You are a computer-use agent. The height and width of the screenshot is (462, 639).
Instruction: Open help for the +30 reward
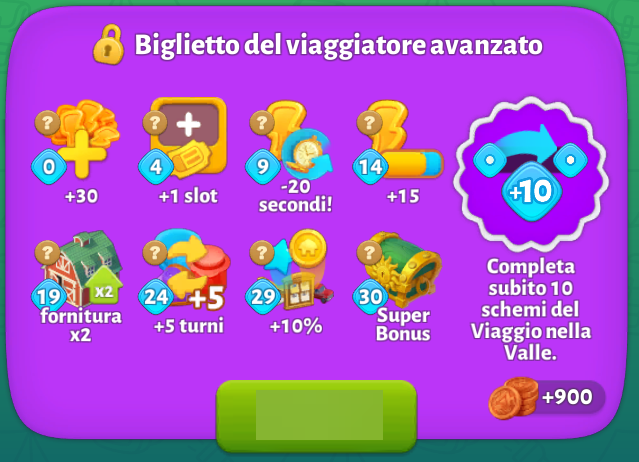point(47,122)
